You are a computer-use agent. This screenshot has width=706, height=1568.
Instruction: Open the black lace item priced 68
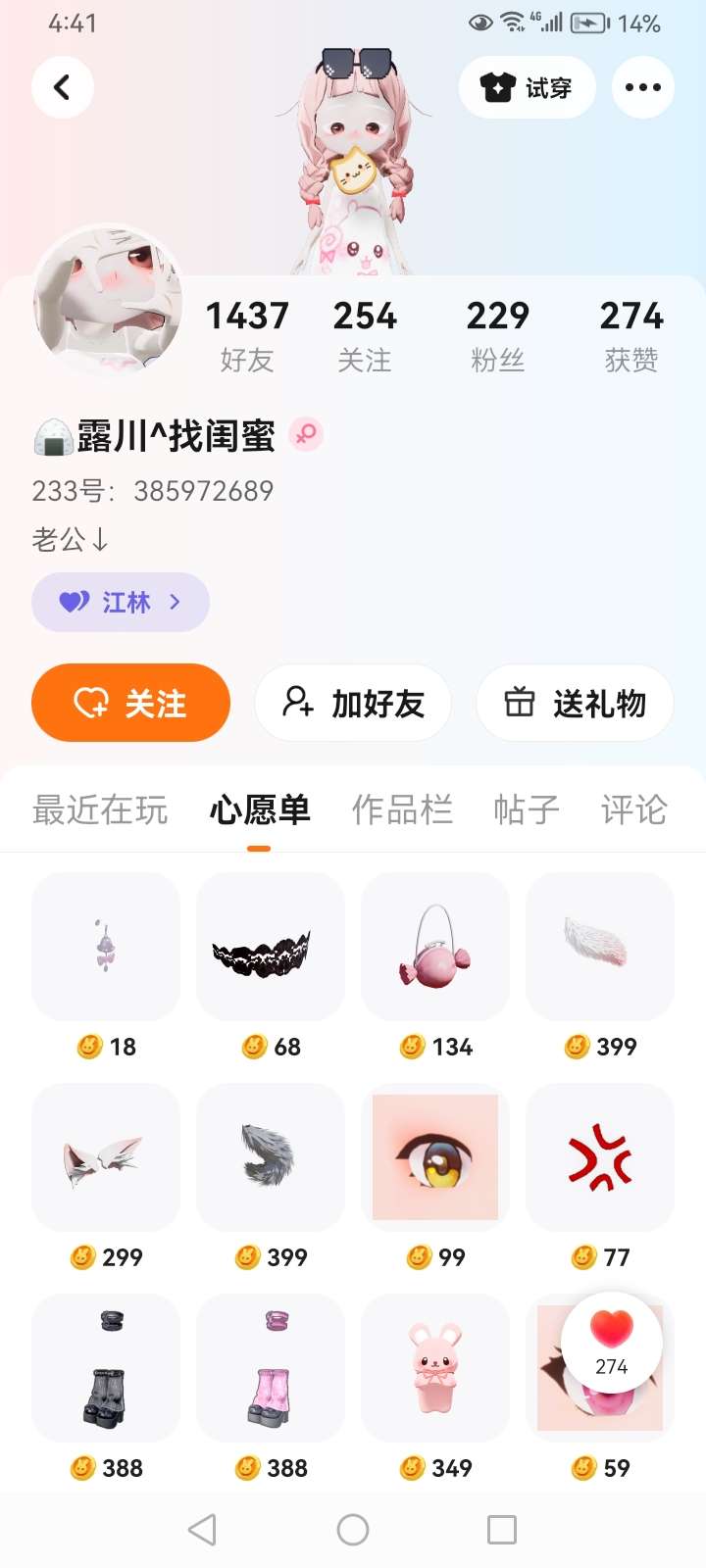point(271,947)
